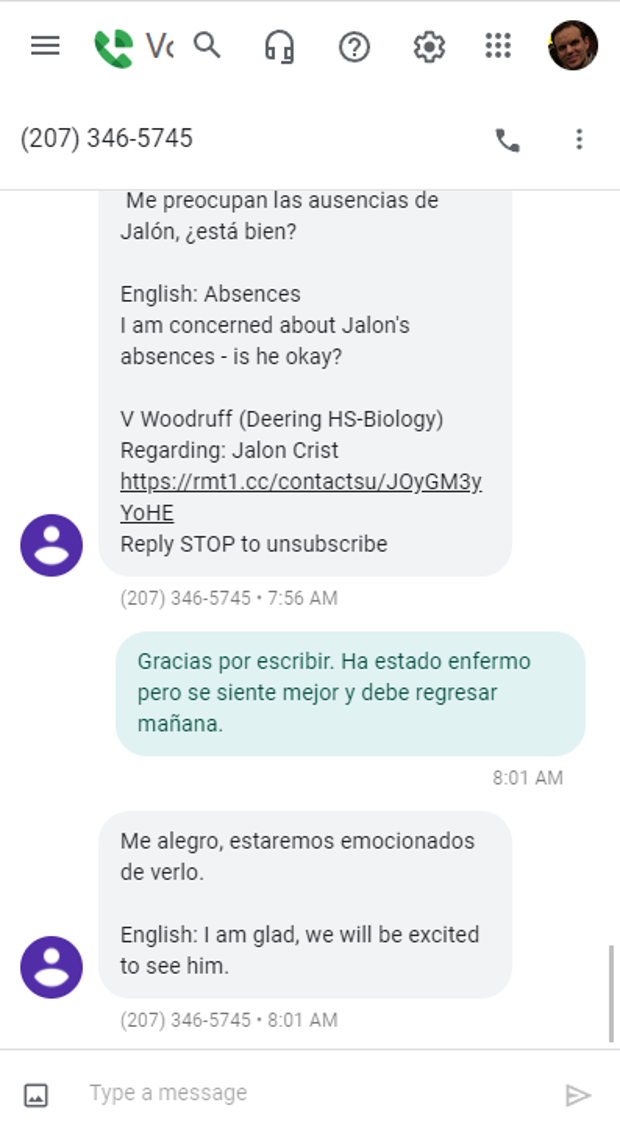Viewport: 620px width, 1133px height.
Task: Open the search icon
Action: click(x=208, y=46)
